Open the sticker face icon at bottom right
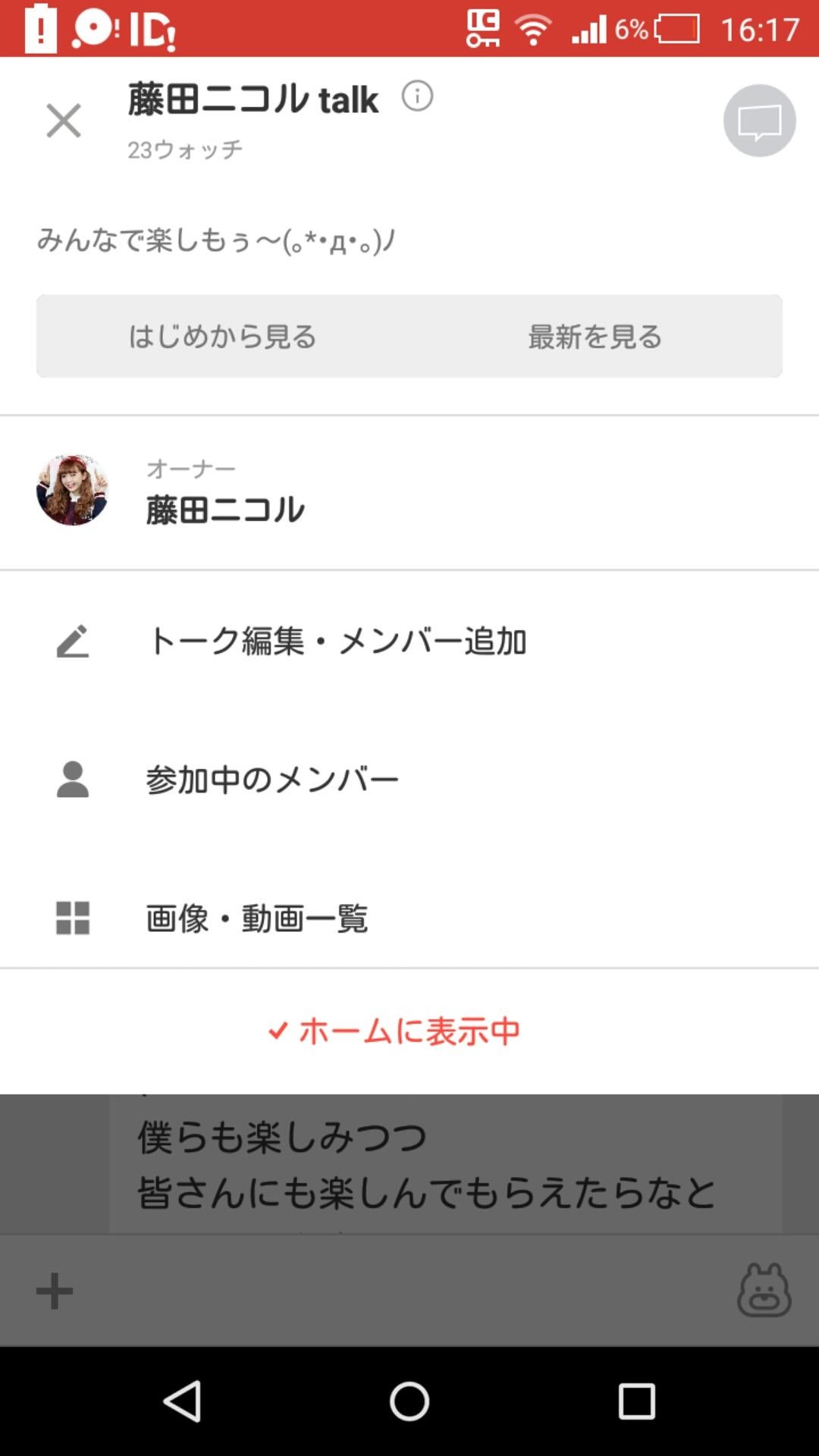The image size is (819, 1456). tap(766, 1289)
